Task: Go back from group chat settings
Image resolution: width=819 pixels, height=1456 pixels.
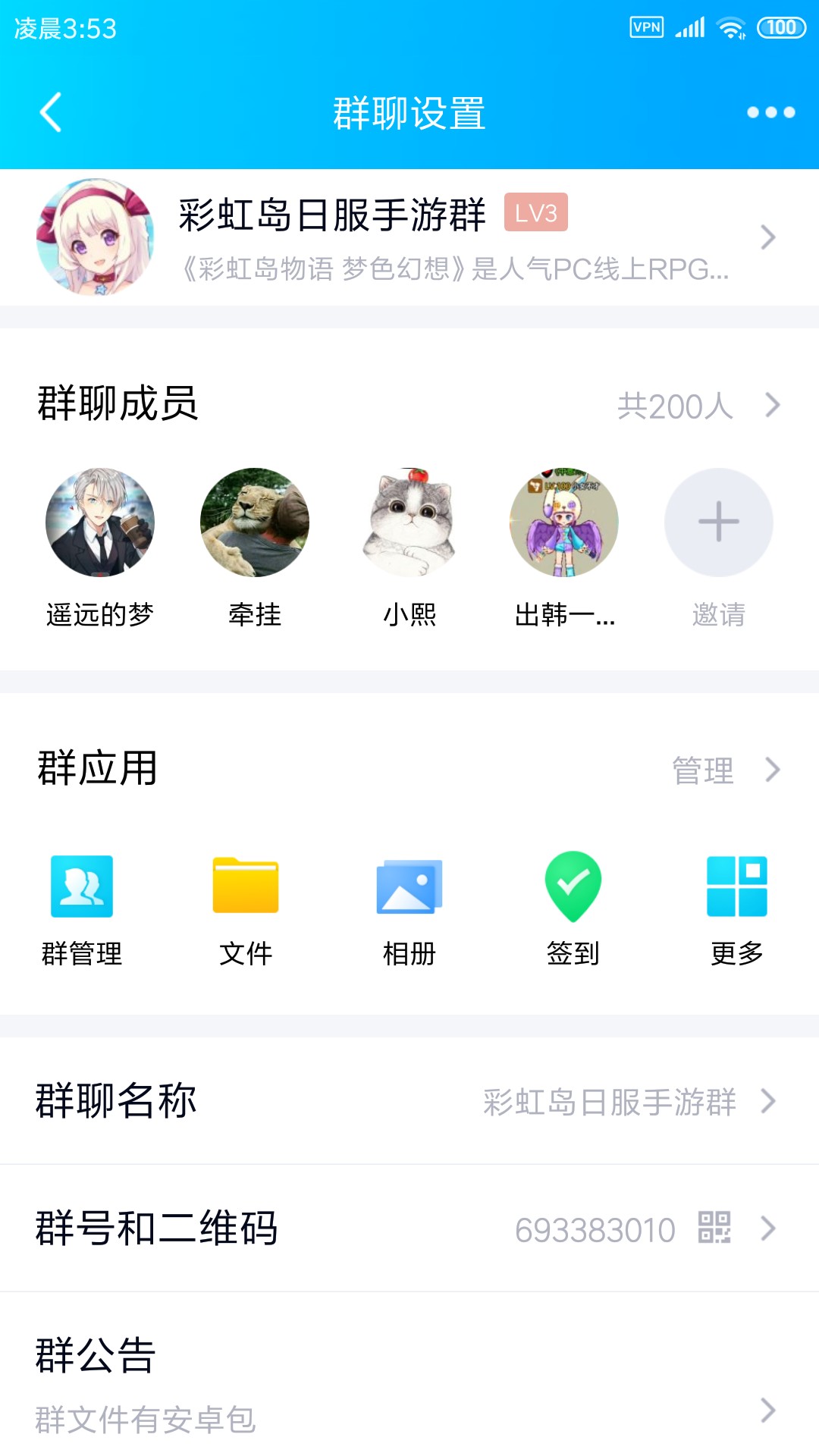Action: coord(51,112)
